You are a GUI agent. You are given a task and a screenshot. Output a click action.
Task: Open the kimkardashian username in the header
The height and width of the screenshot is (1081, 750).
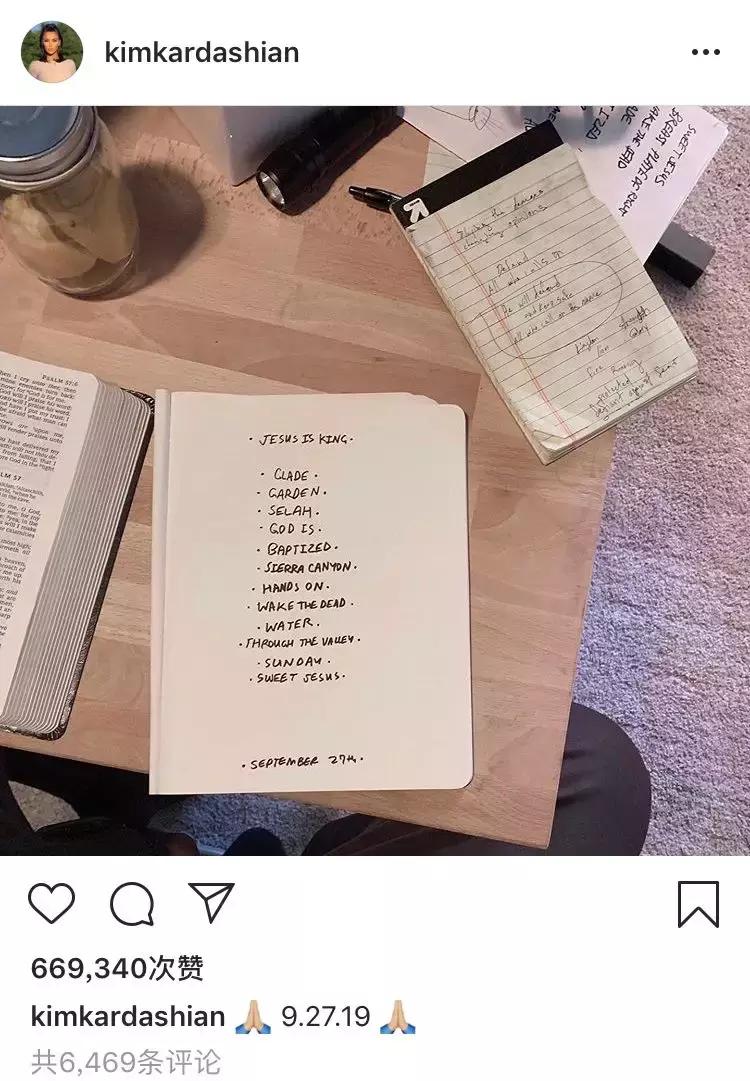click(201, 52)
